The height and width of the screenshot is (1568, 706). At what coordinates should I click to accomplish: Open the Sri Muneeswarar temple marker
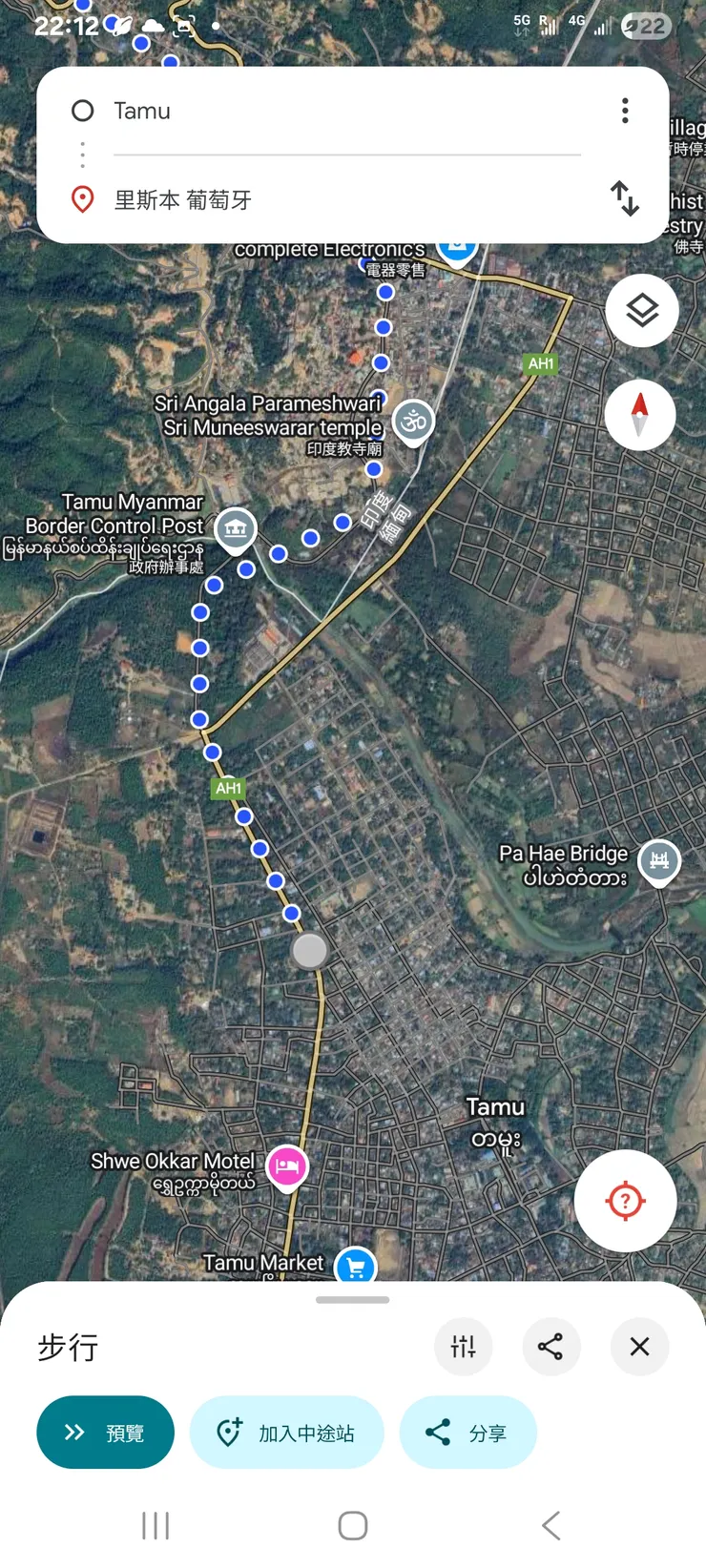pos(414,420)
